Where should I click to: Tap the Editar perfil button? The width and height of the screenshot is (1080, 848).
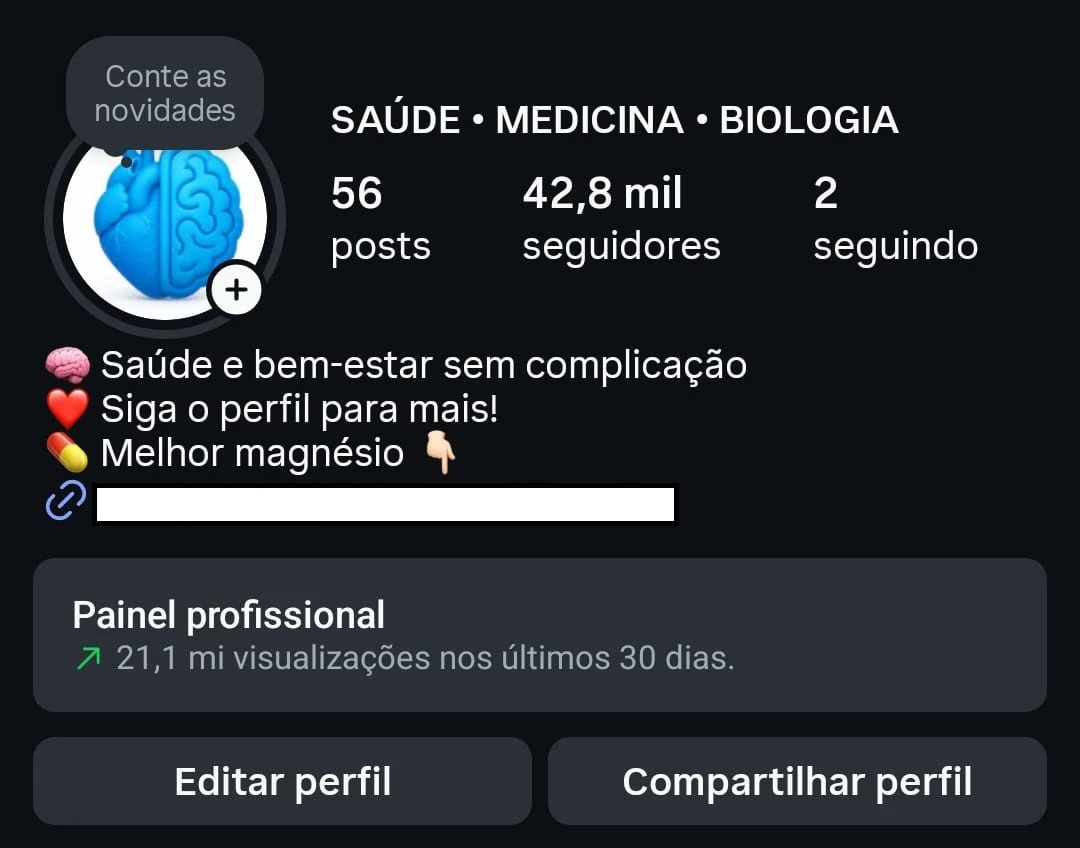click(282, 781)
